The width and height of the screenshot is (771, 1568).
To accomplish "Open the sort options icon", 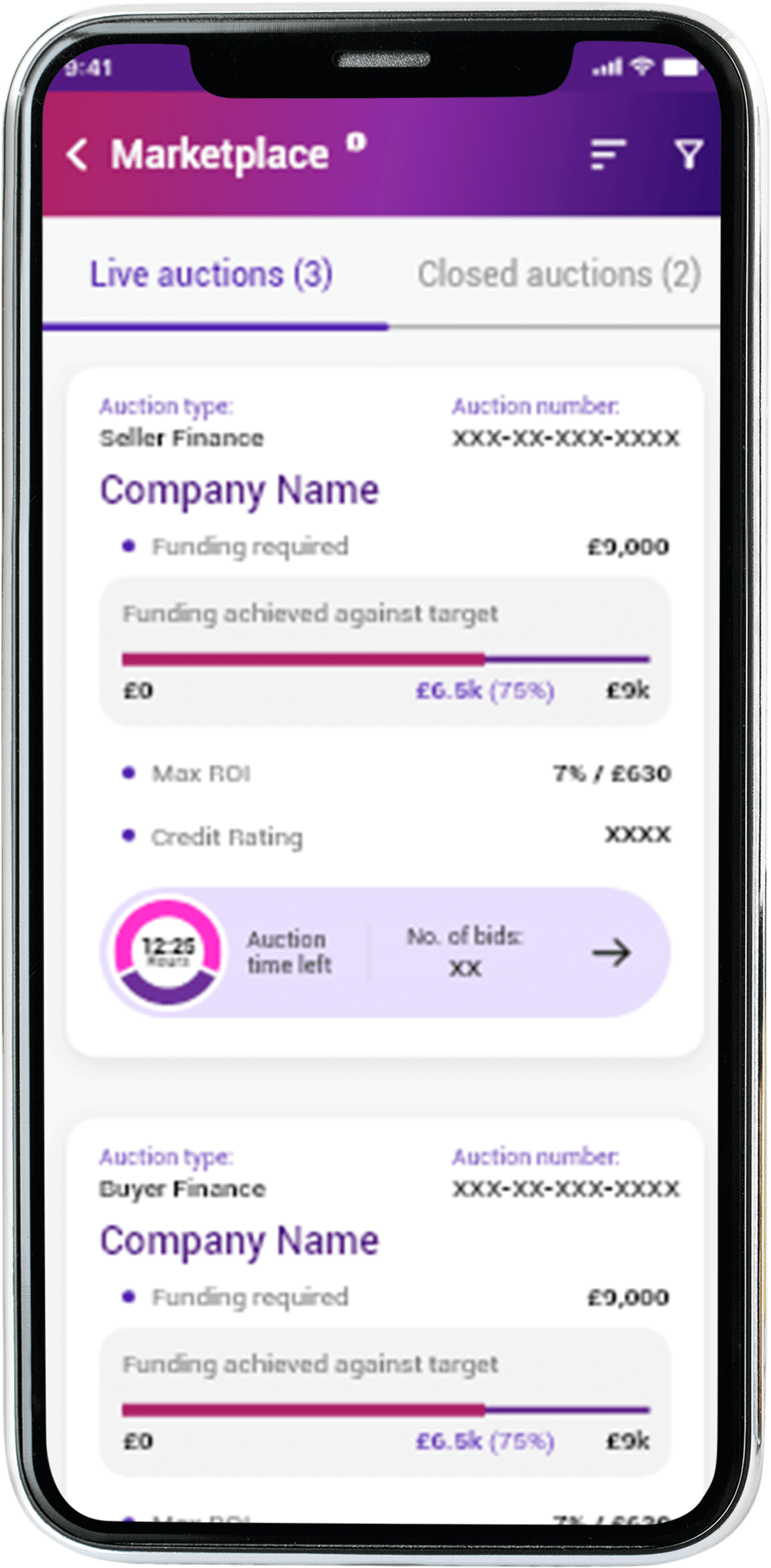I will (x=607, y=154).
